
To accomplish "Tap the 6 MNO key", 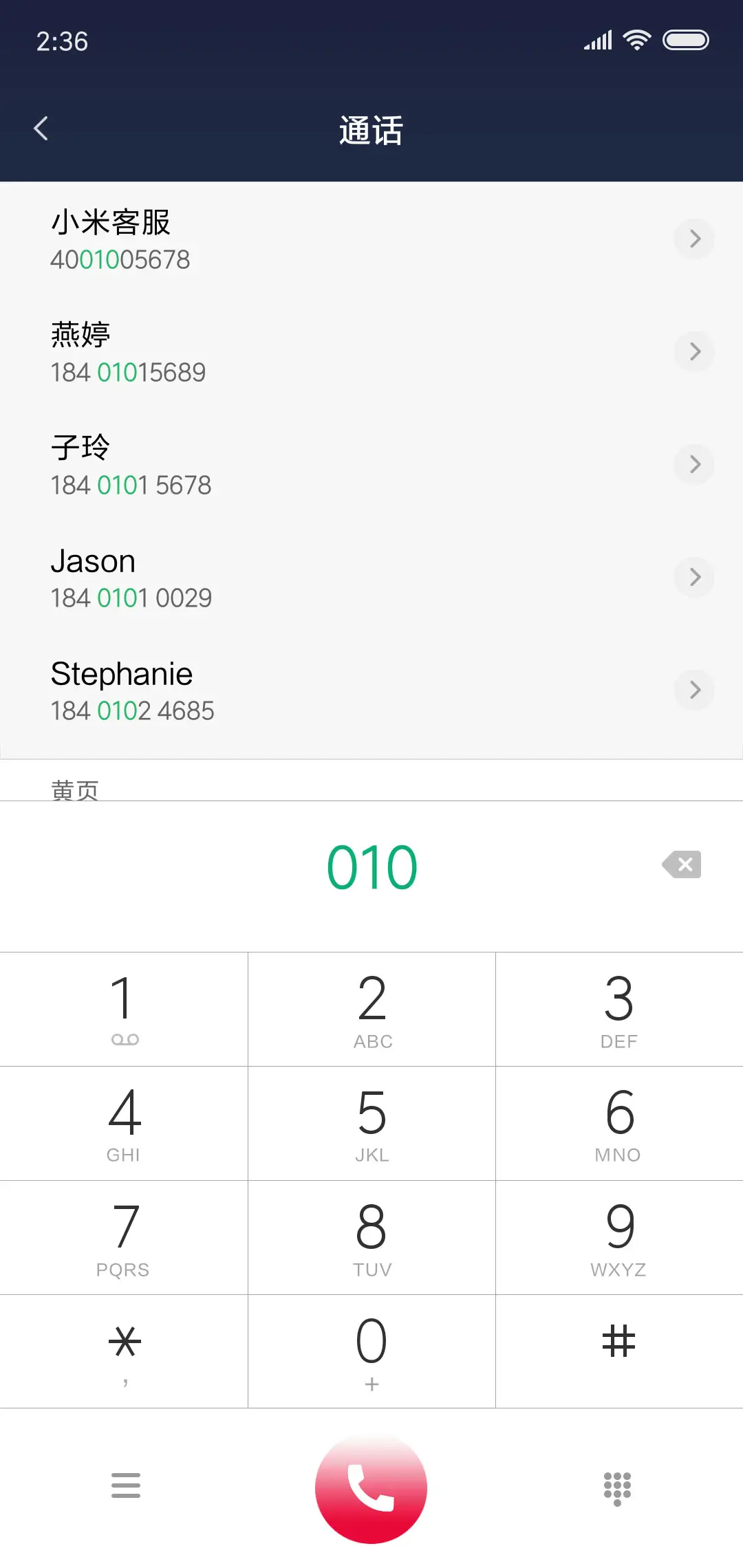I will pyautogui.click(x=618, y=1123).
